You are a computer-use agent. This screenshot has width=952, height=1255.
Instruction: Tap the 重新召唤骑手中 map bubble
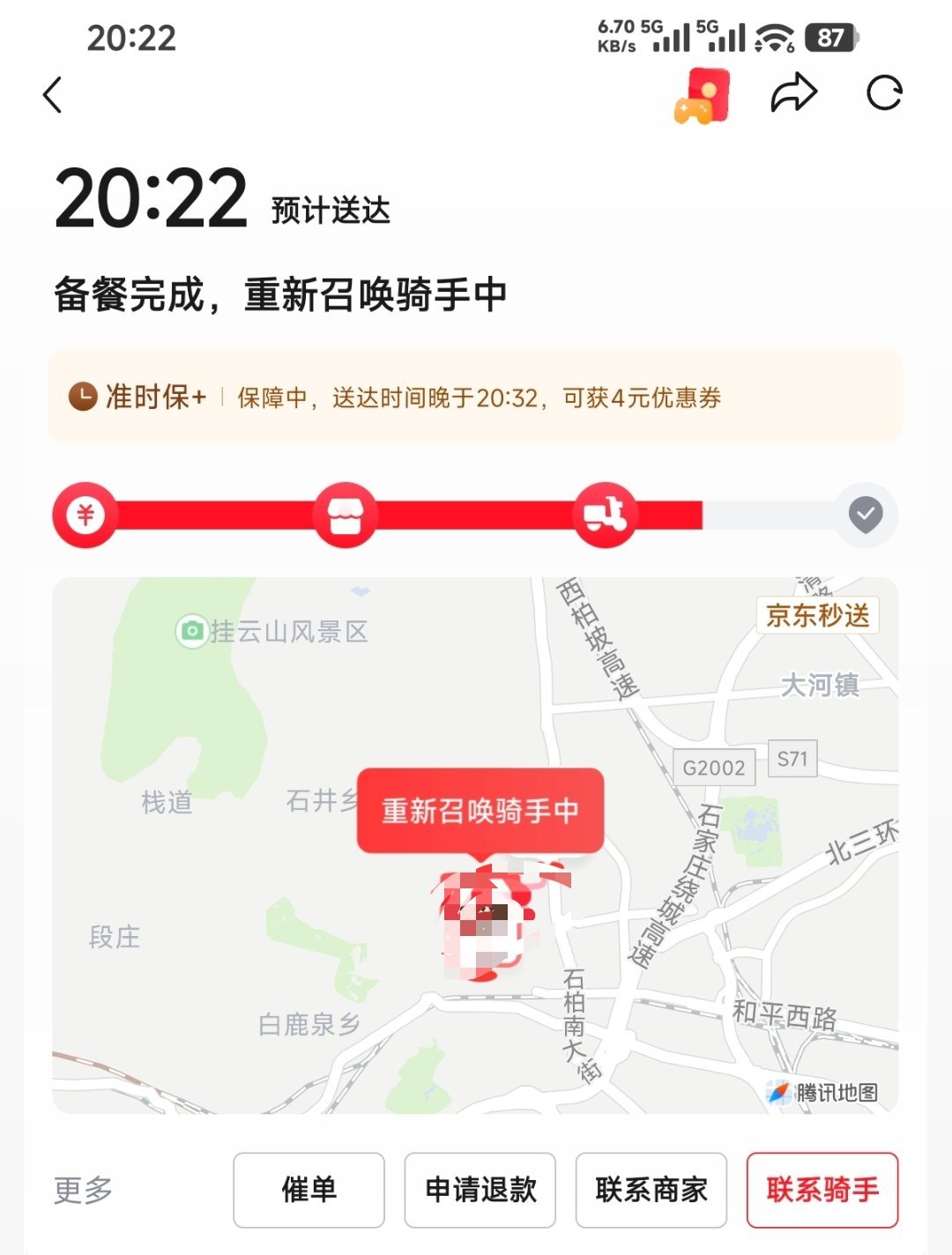coord(481,812)
